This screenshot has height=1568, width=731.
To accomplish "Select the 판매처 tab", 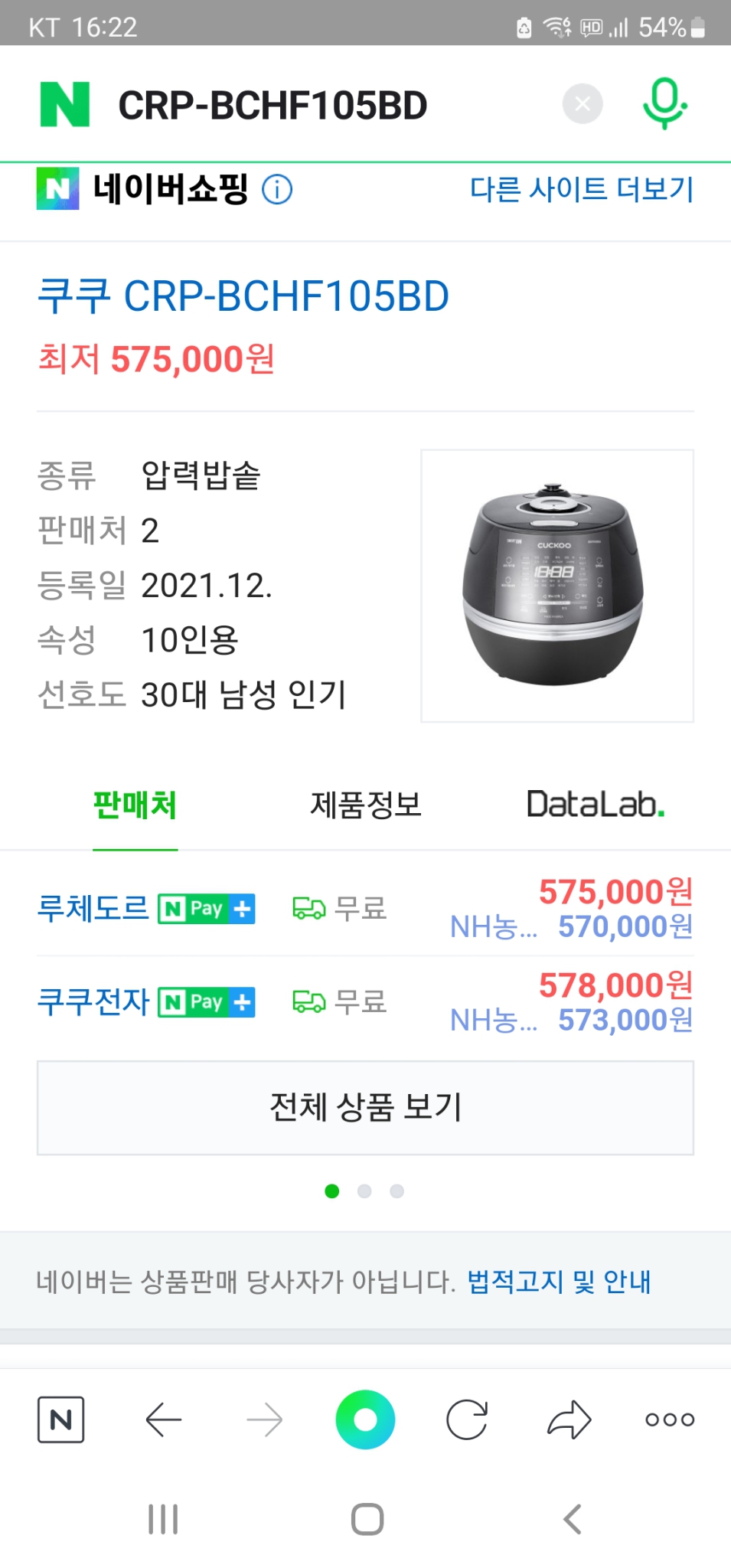I will pos(135,805).
